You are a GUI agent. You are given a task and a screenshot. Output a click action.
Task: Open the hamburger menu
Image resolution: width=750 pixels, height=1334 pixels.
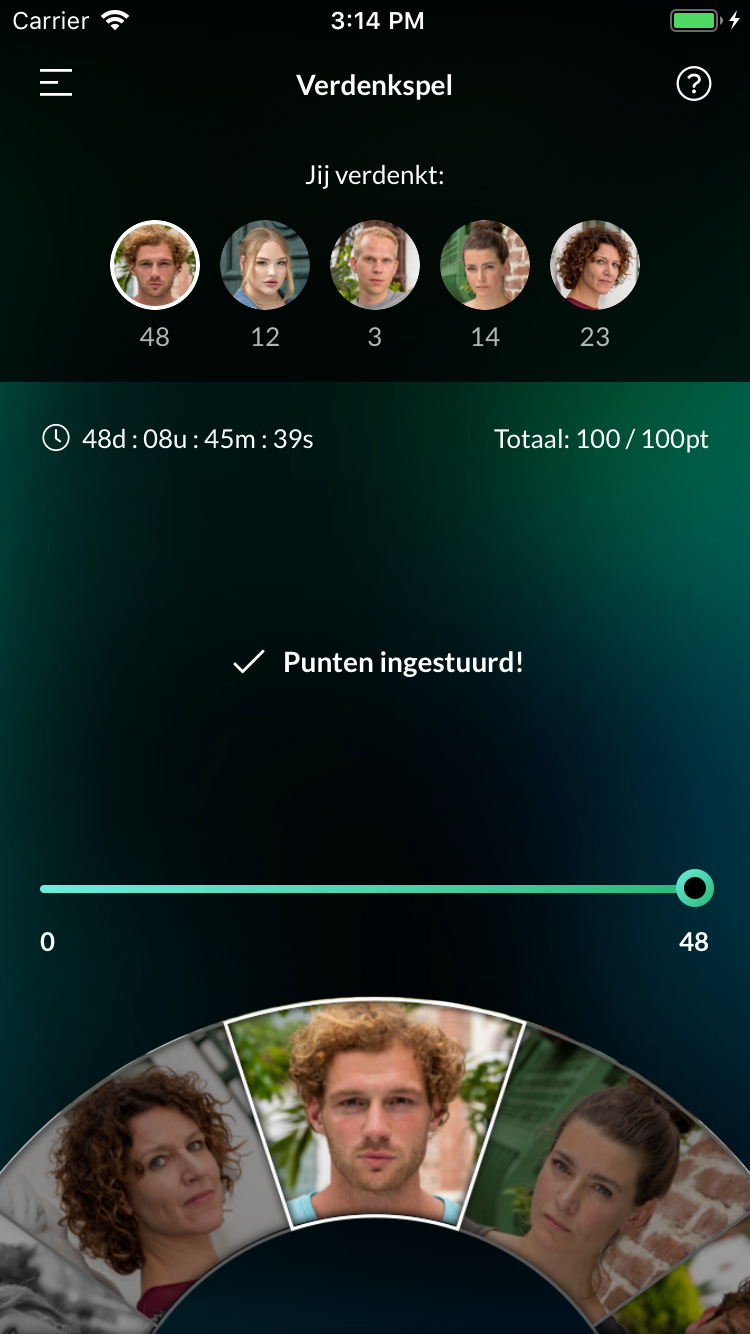point(56,83)
